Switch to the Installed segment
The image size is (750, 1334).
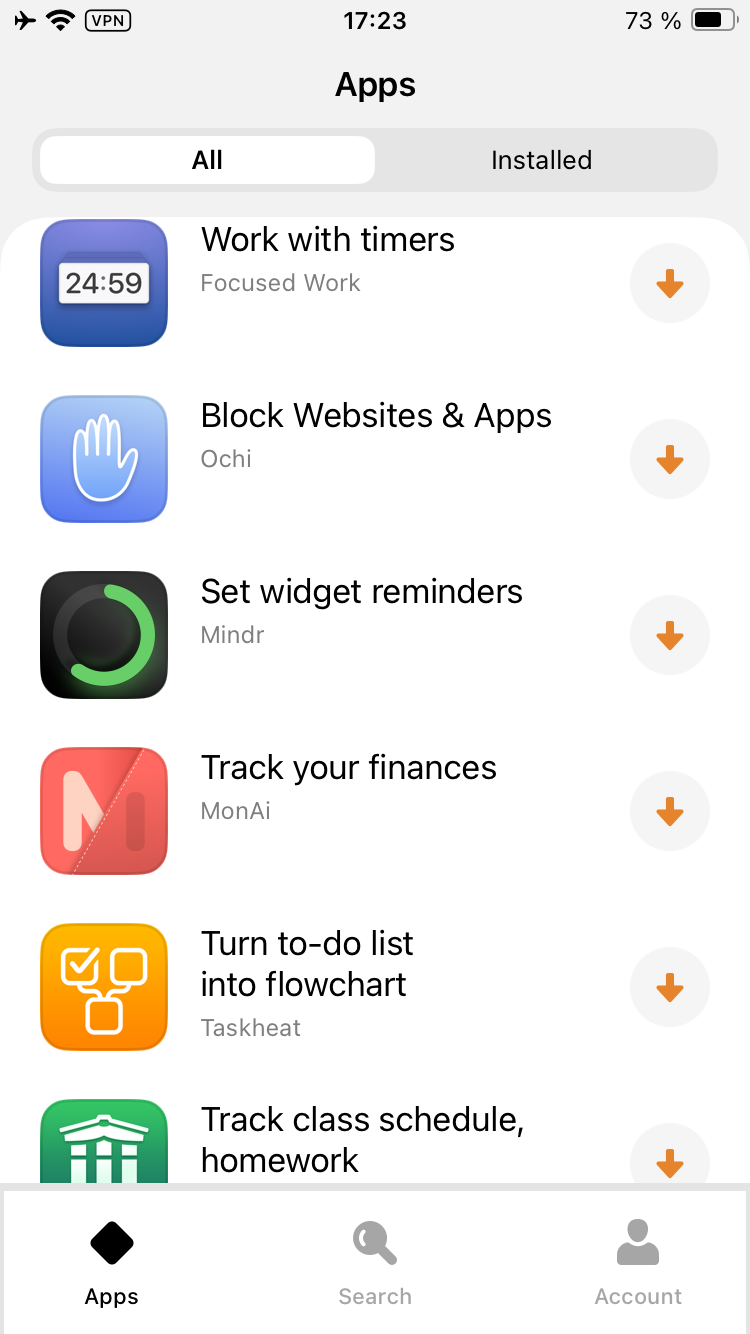[x=541, y=160]
